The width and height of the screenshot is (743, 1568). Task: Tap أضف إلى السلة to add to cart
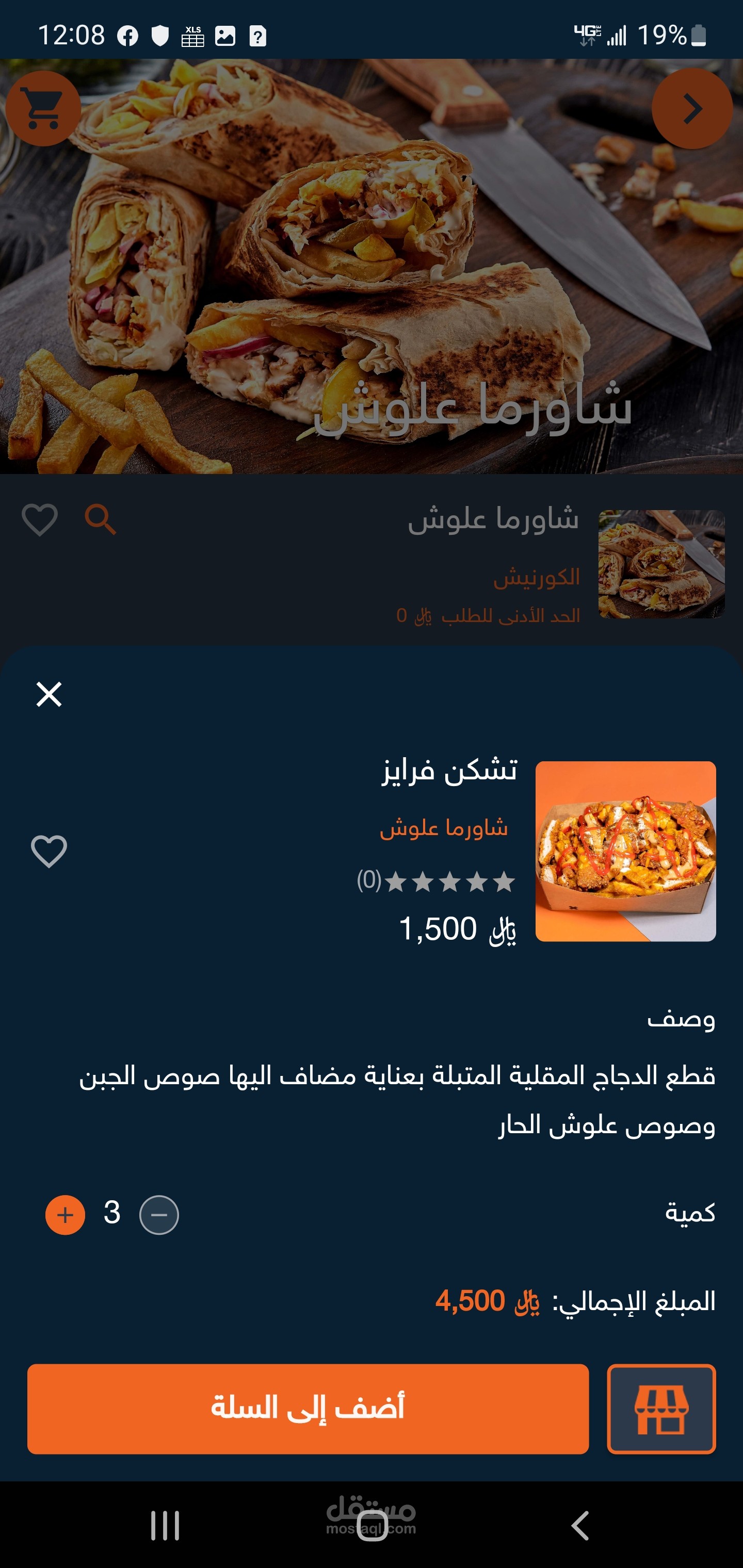click(308, 1409)
